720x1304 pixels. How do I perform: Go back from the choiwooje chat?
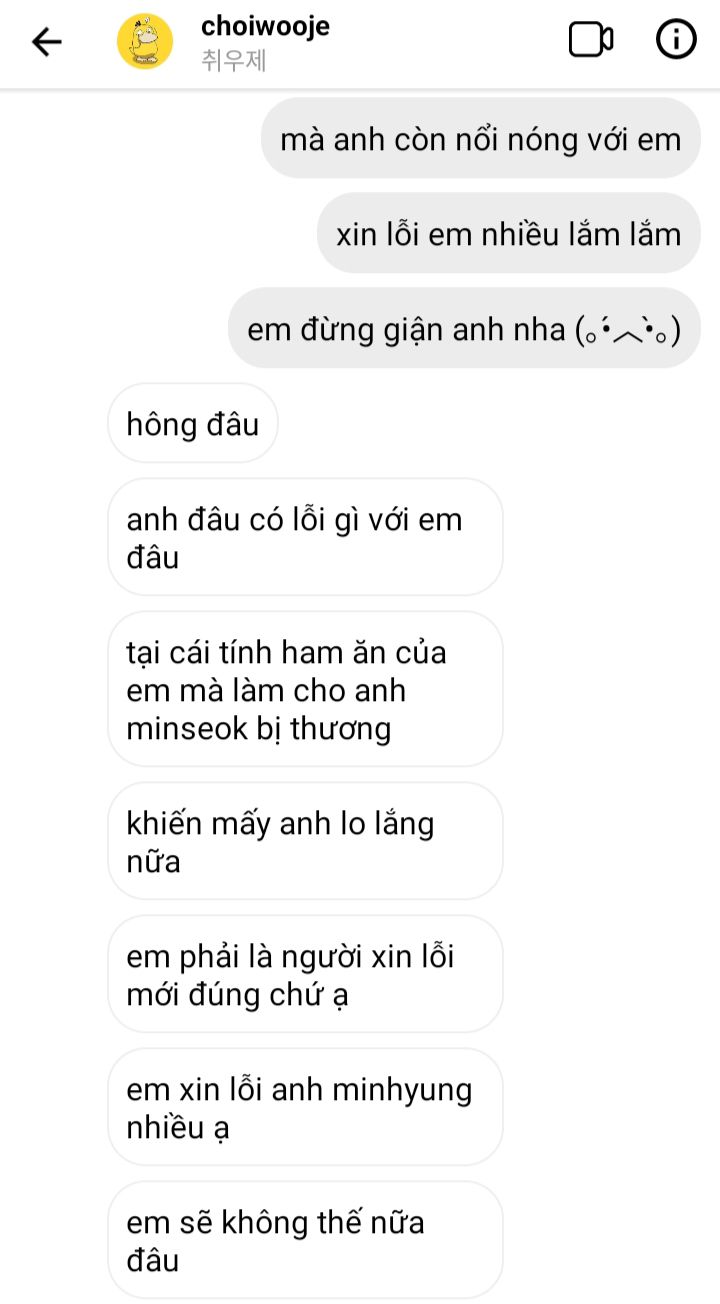[46, 41]
